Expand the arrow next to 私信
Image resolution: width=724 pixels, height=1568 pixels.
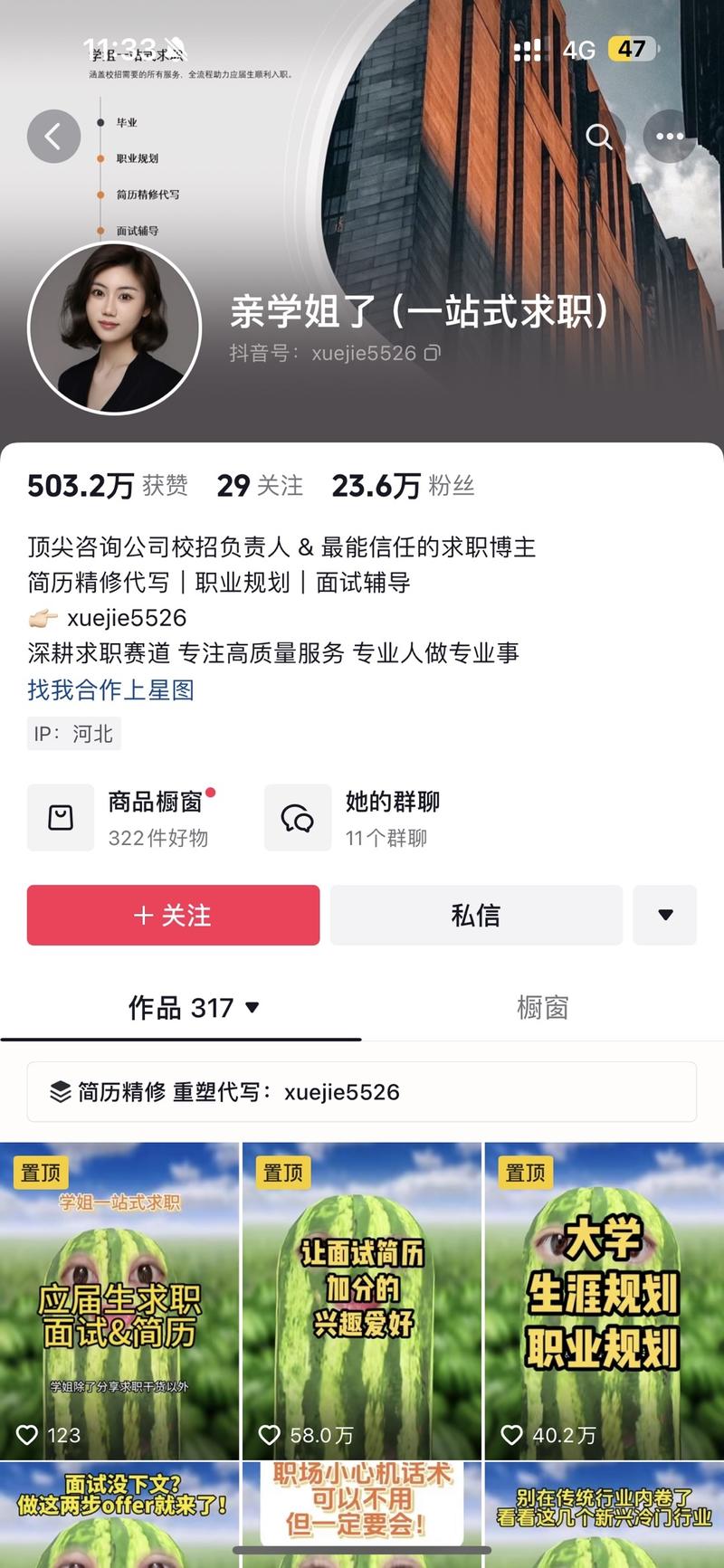pyautogui.click(x=665, y=915)
